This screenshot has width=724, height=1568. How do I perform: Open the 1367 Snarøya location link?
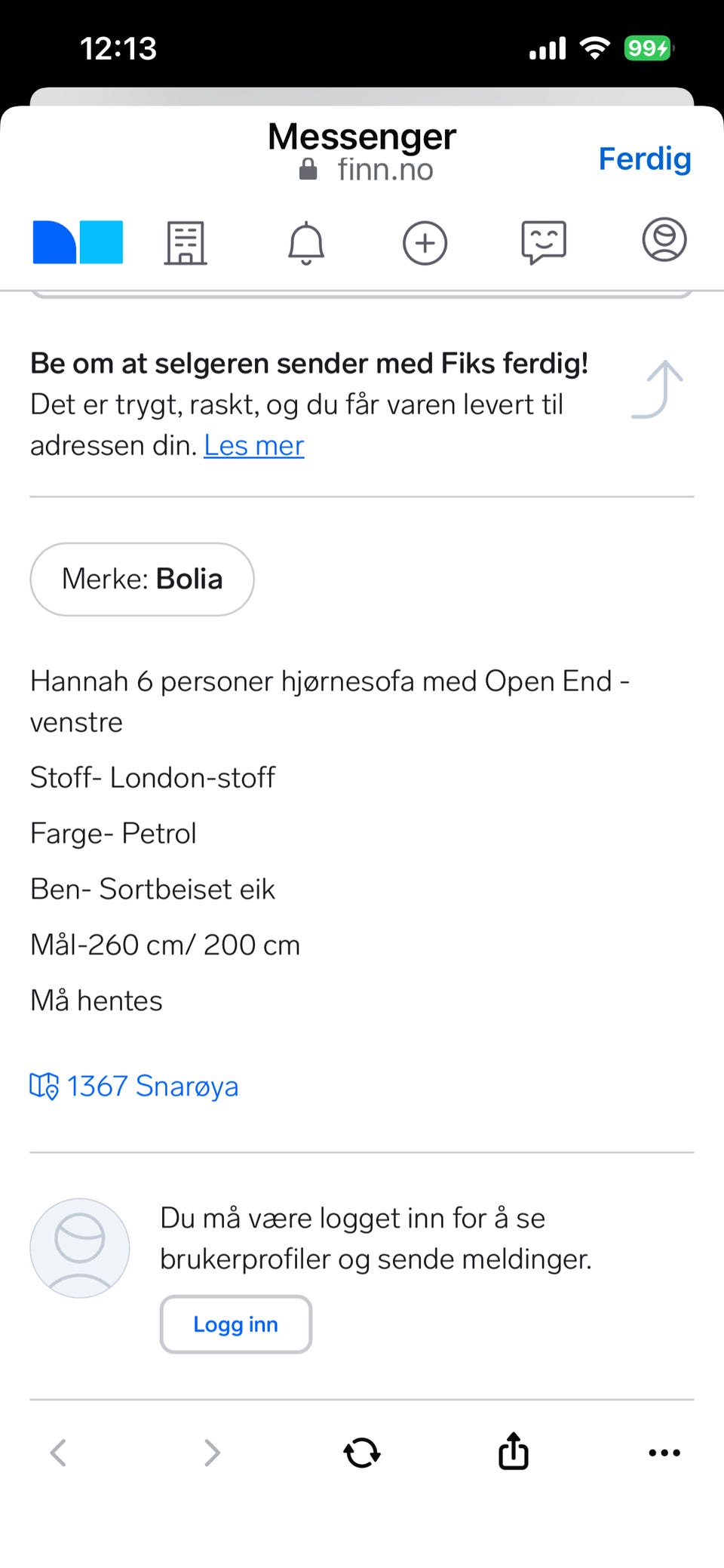click(x=152, y=1087)
